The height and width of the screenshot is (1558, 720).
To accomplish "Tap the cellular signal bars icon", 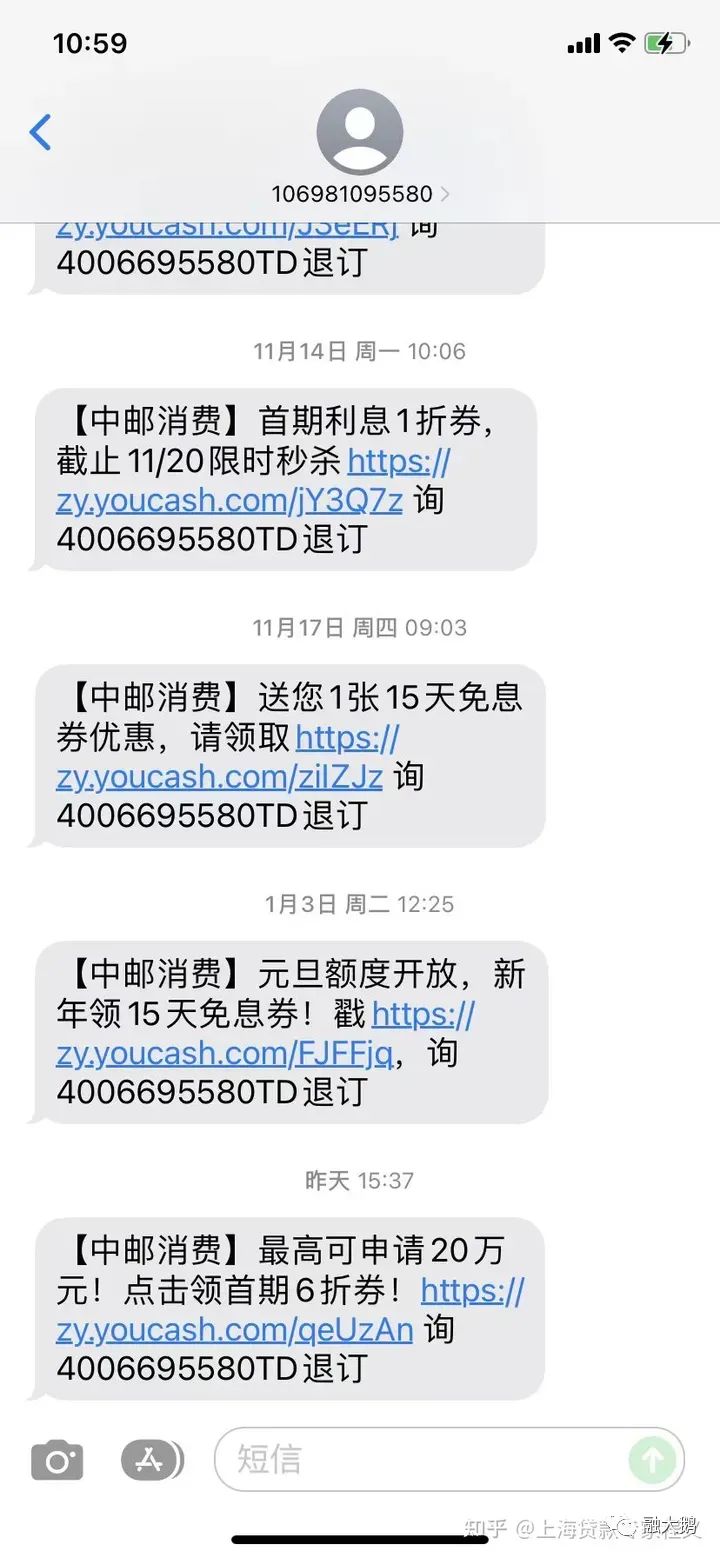I will tap(584, 42).
